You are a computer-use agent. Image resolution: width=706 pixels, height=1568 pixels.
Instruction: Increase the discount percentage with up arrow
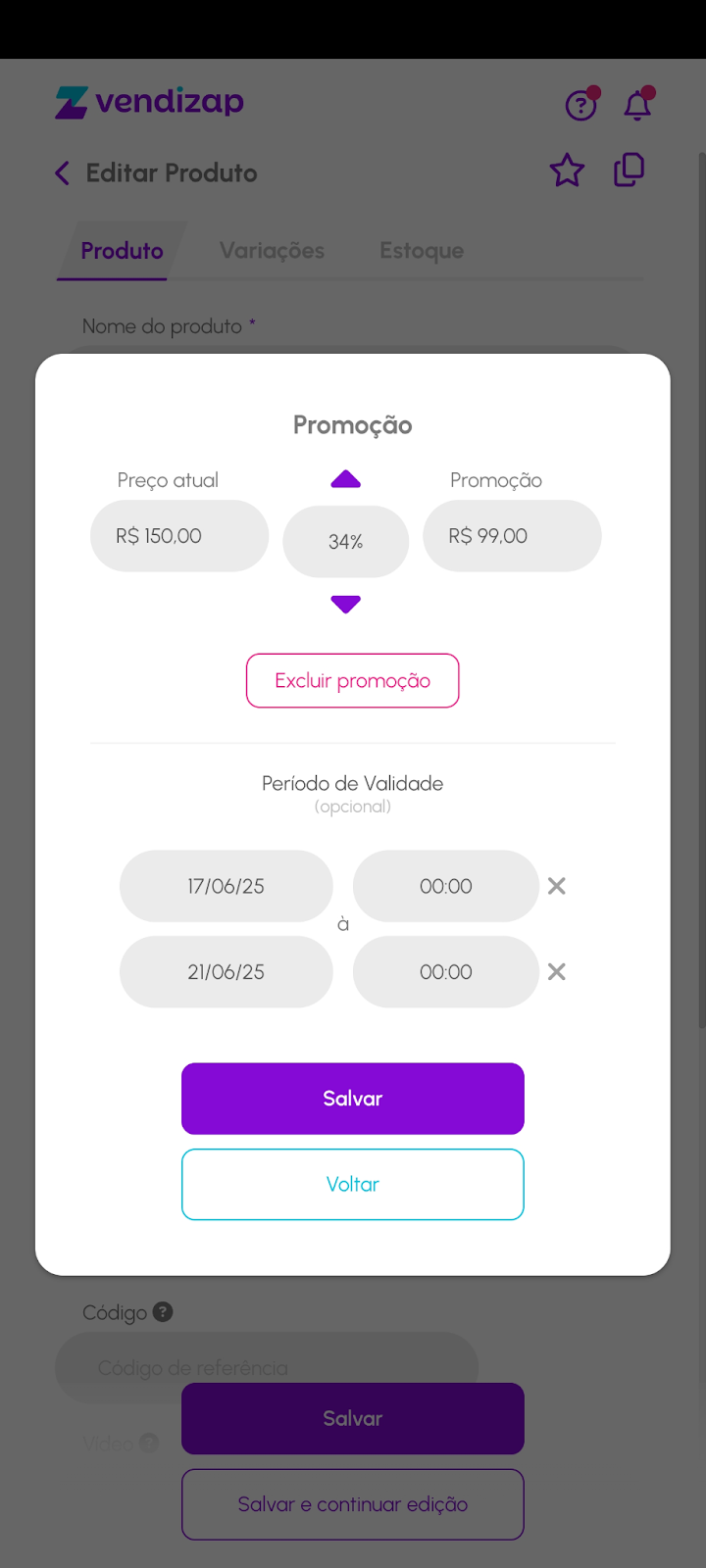[x=345, y=479]
